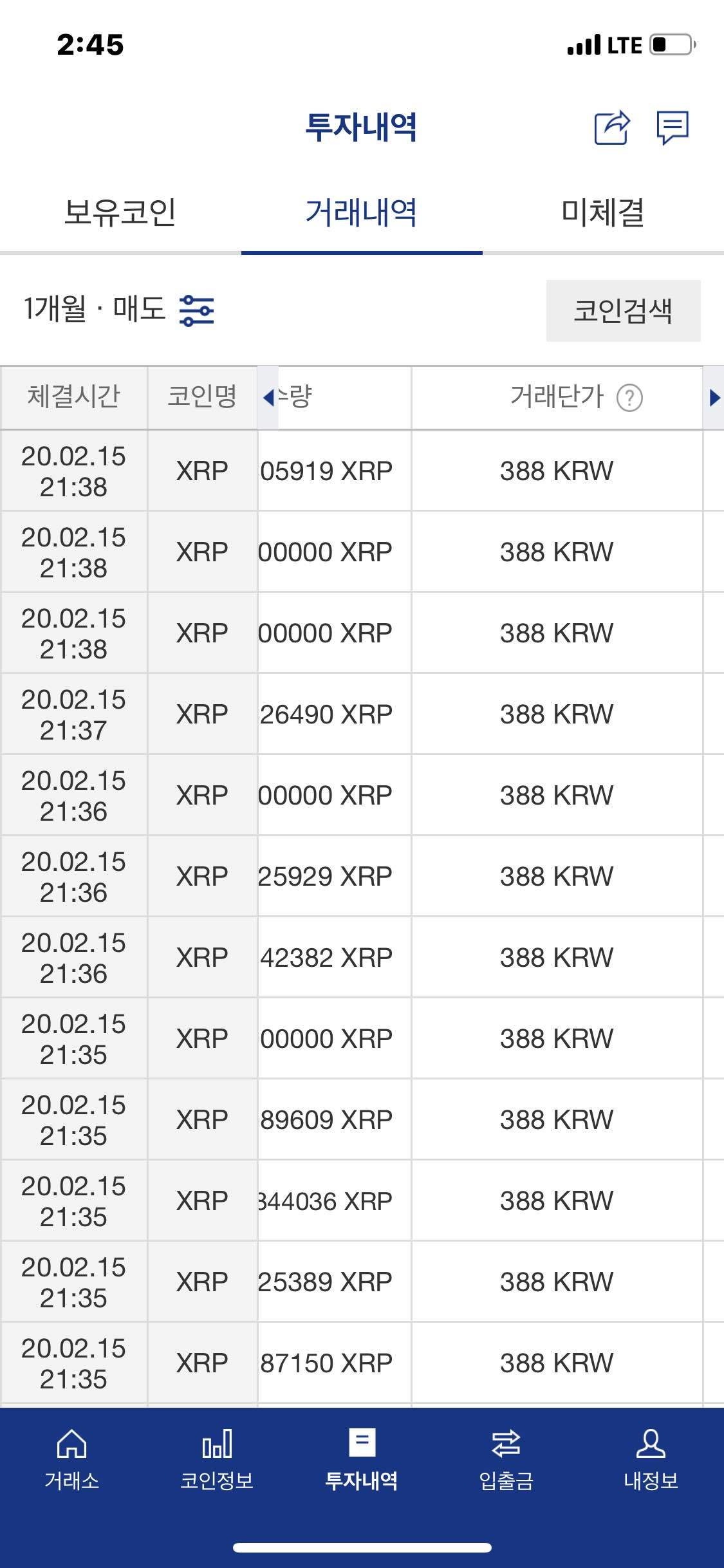The image size is (724, 1568).
Task: Select the 거래내역 tab
Action: pos(362,212)
